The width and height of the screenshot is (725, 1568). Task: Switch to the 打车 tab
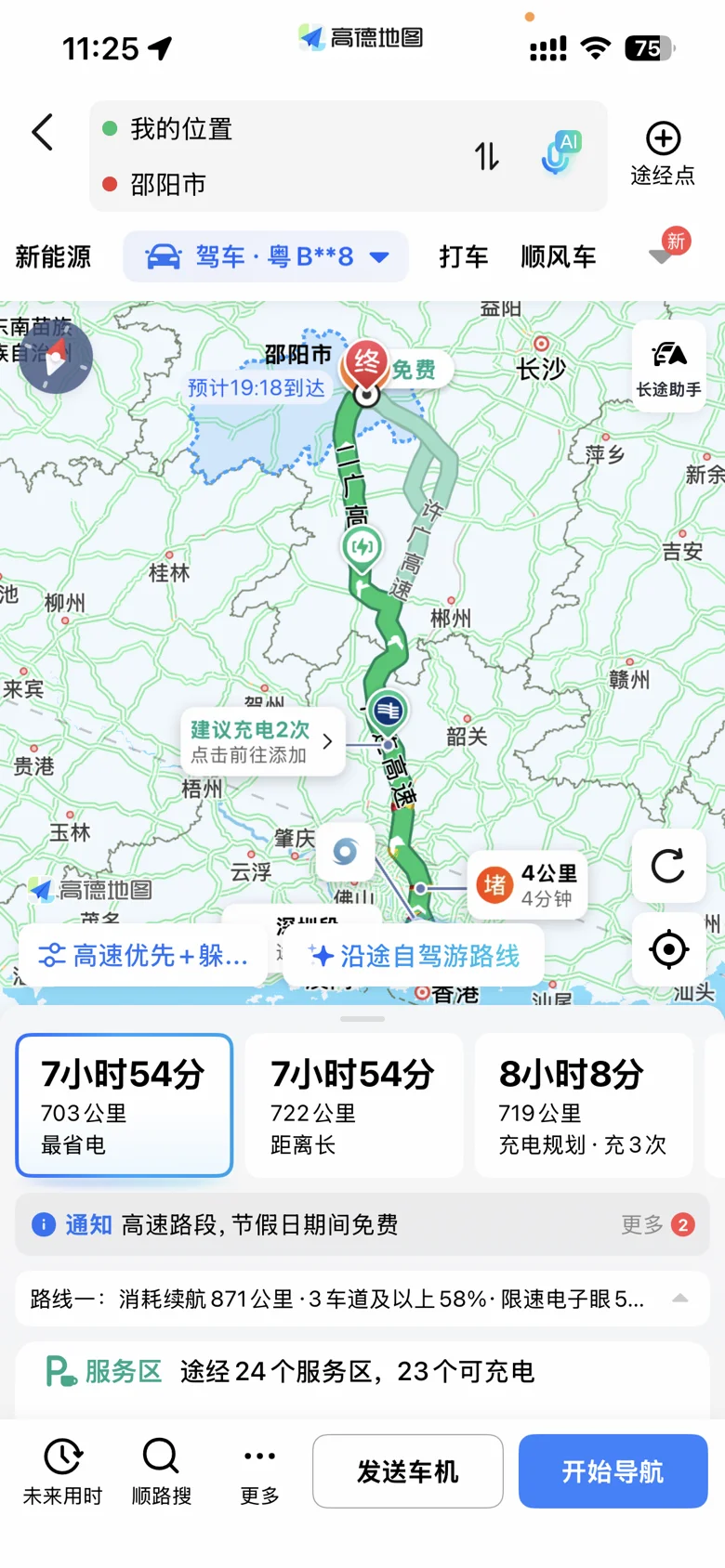click(x=464, y=256)
